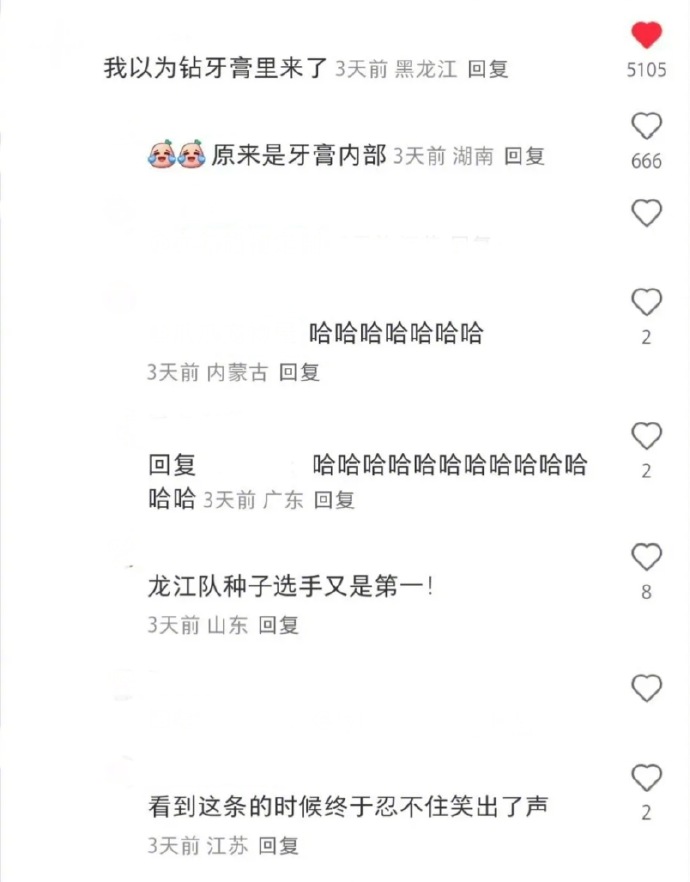Like the 看到这条的时候 comment from 江苏
The width and height of the screenshot is (690, 882).
pos(647,777)
